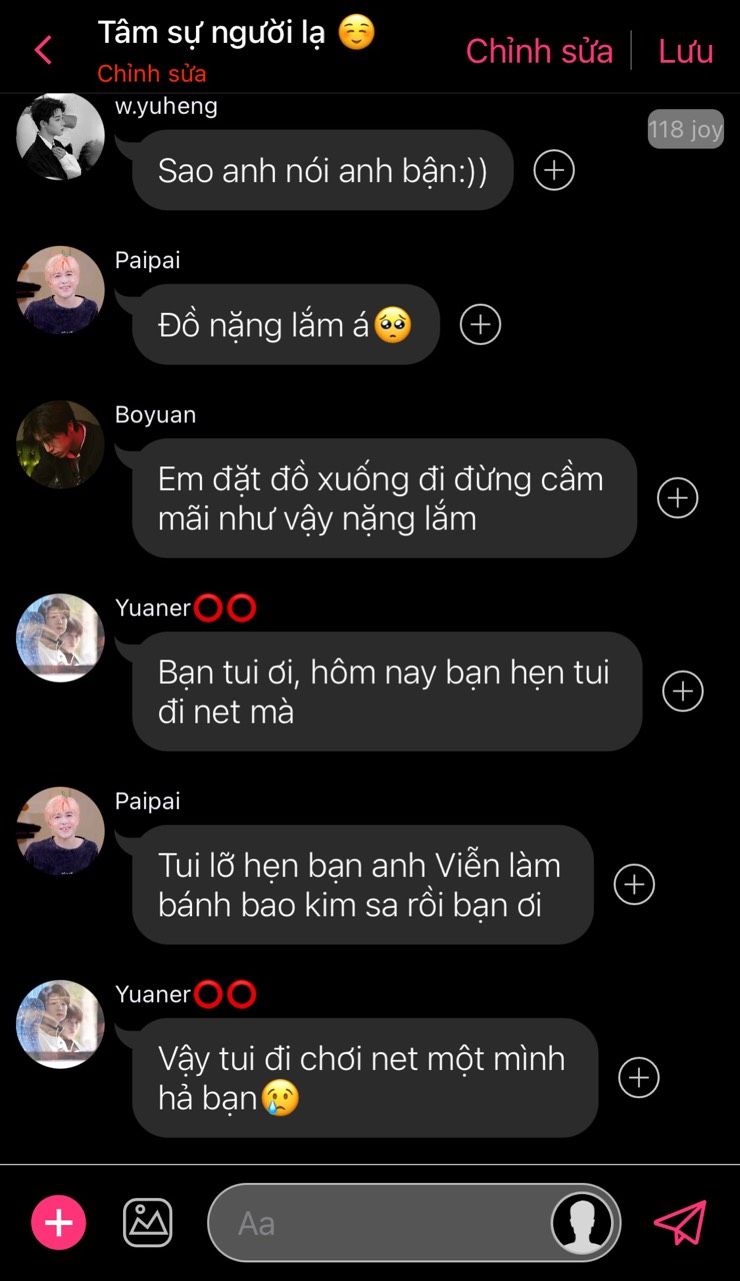Focus the Aa message input field
Screen dimensions: 740x1281
coord(380,1222)
